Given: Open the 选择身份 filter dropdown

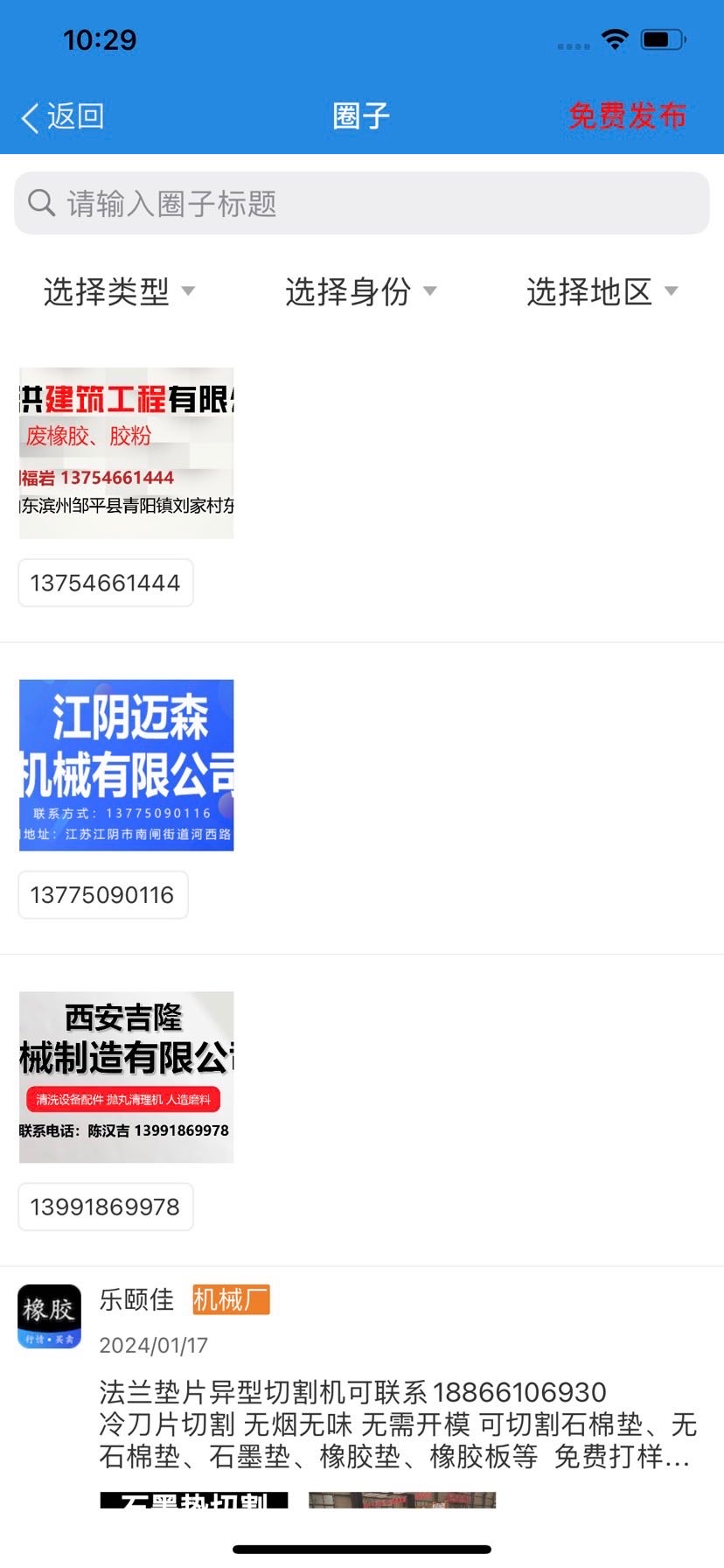Looking at the screenshot, I should (360, 291).
